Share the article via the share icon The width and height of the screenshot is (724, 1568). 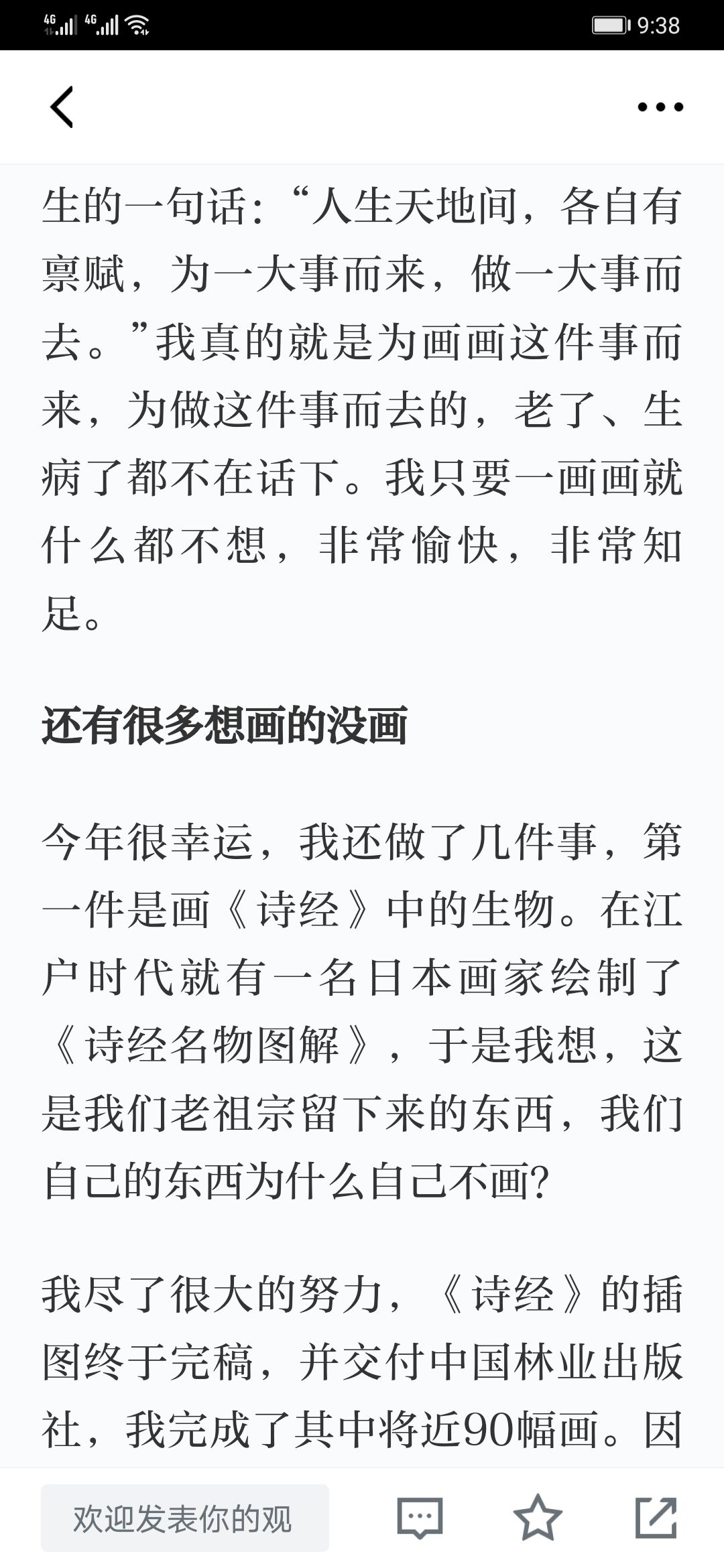point(656,1517)
